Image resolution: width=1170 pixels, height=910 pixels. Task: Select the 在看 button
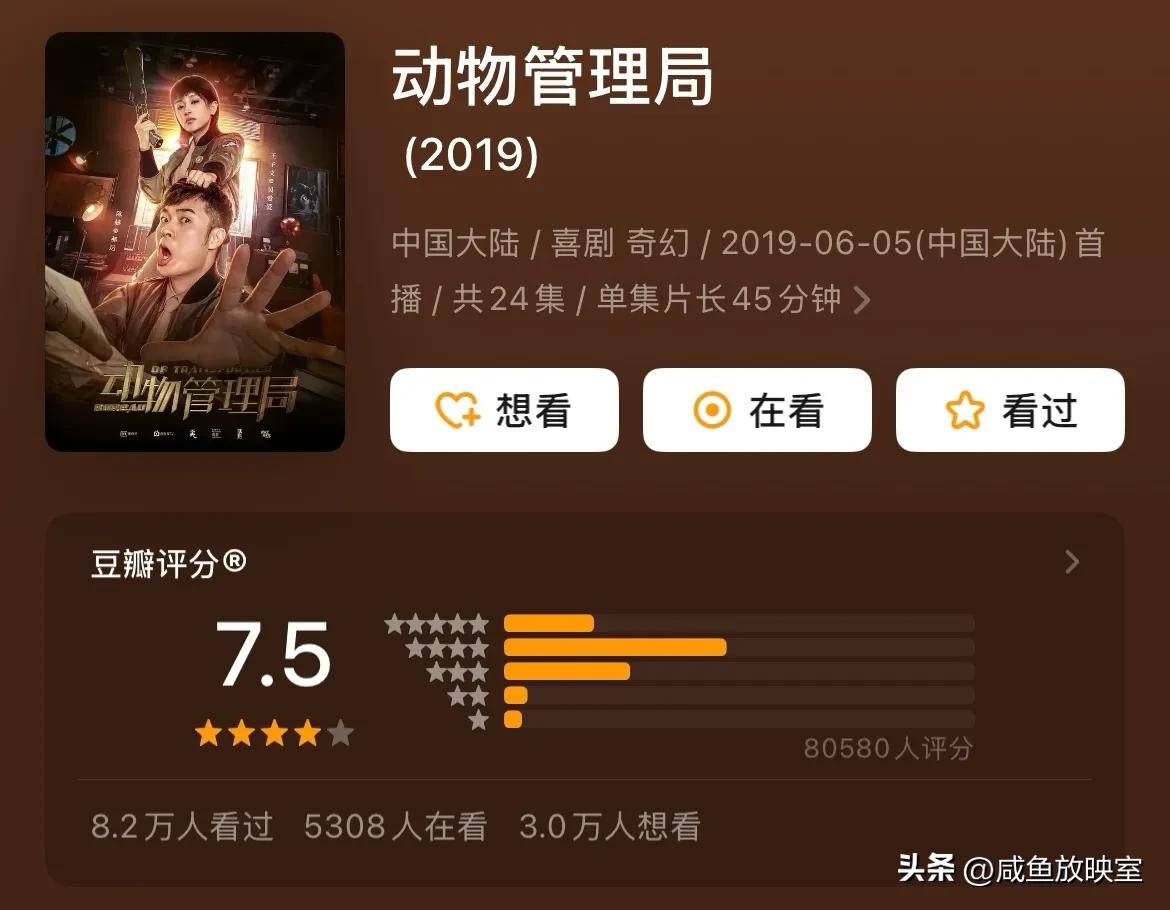coord(757,410)
